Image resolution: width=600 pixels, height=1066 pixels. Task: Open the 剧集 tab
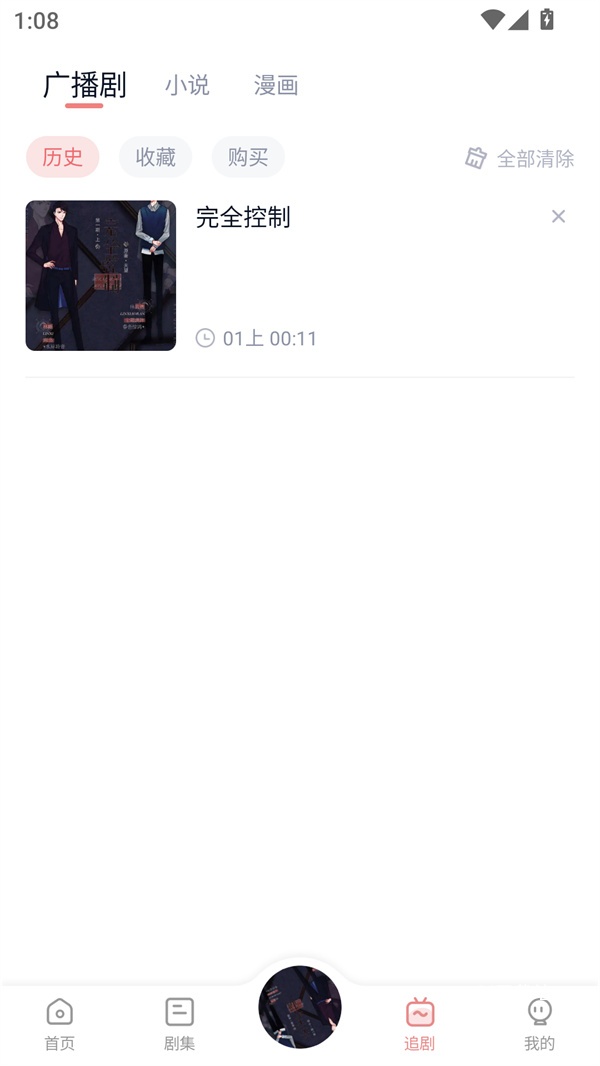[179, 1024]
